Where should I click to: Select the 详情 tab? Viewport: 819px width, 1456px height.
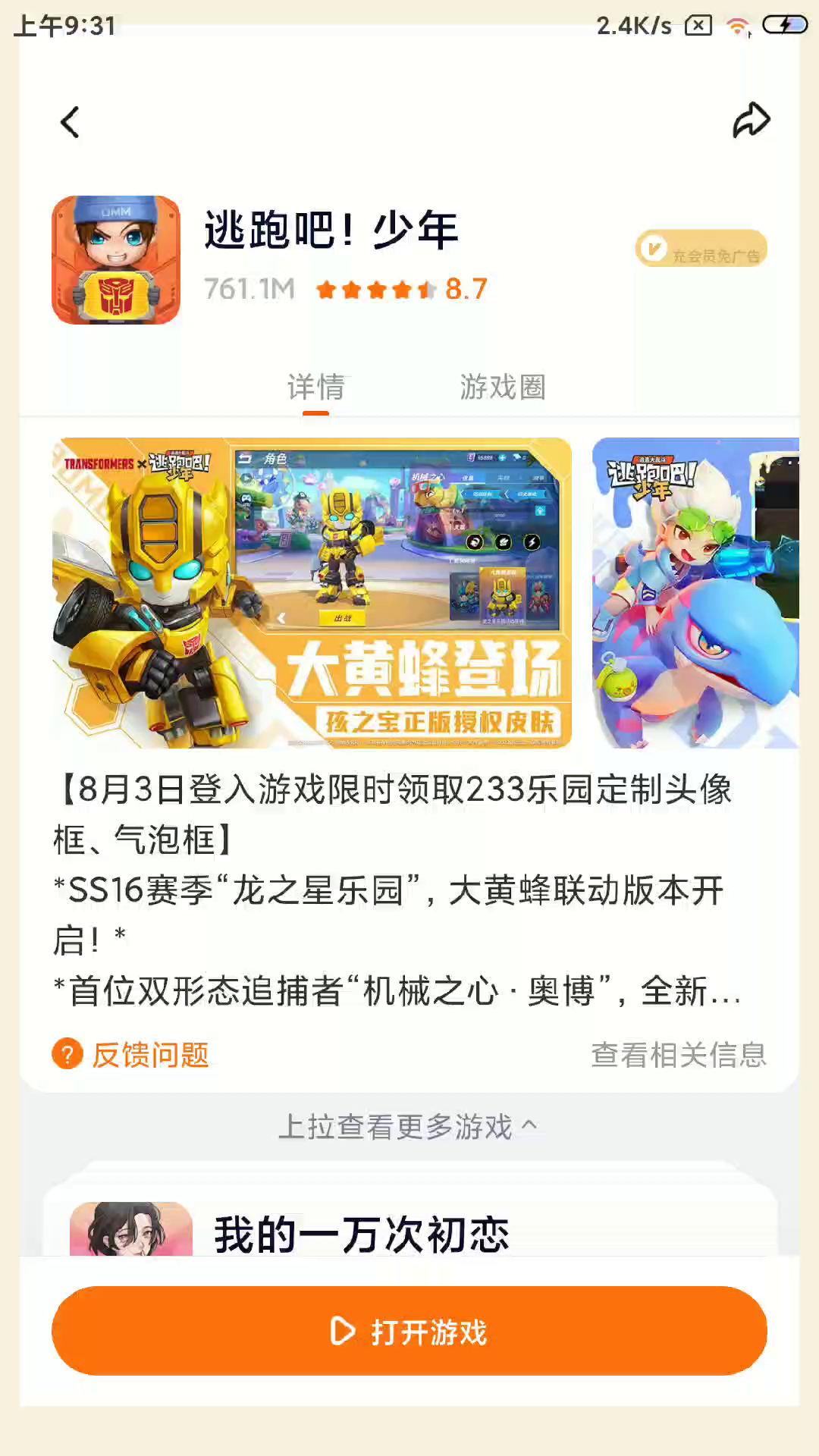(315, 388)
